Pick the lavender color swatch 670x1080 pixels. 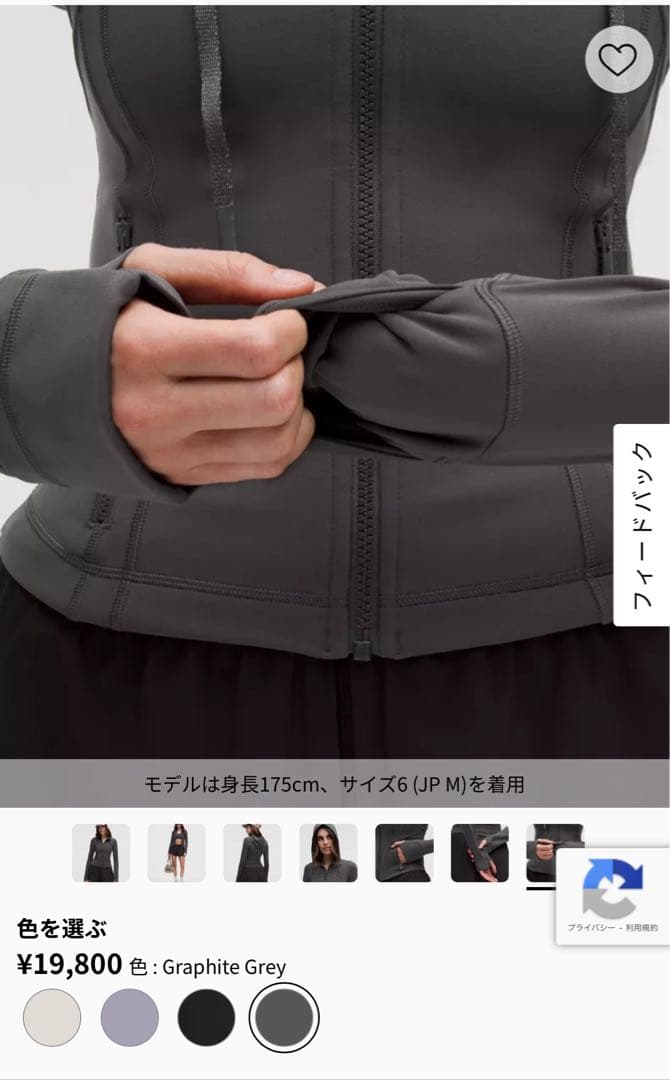point(130,1018)
